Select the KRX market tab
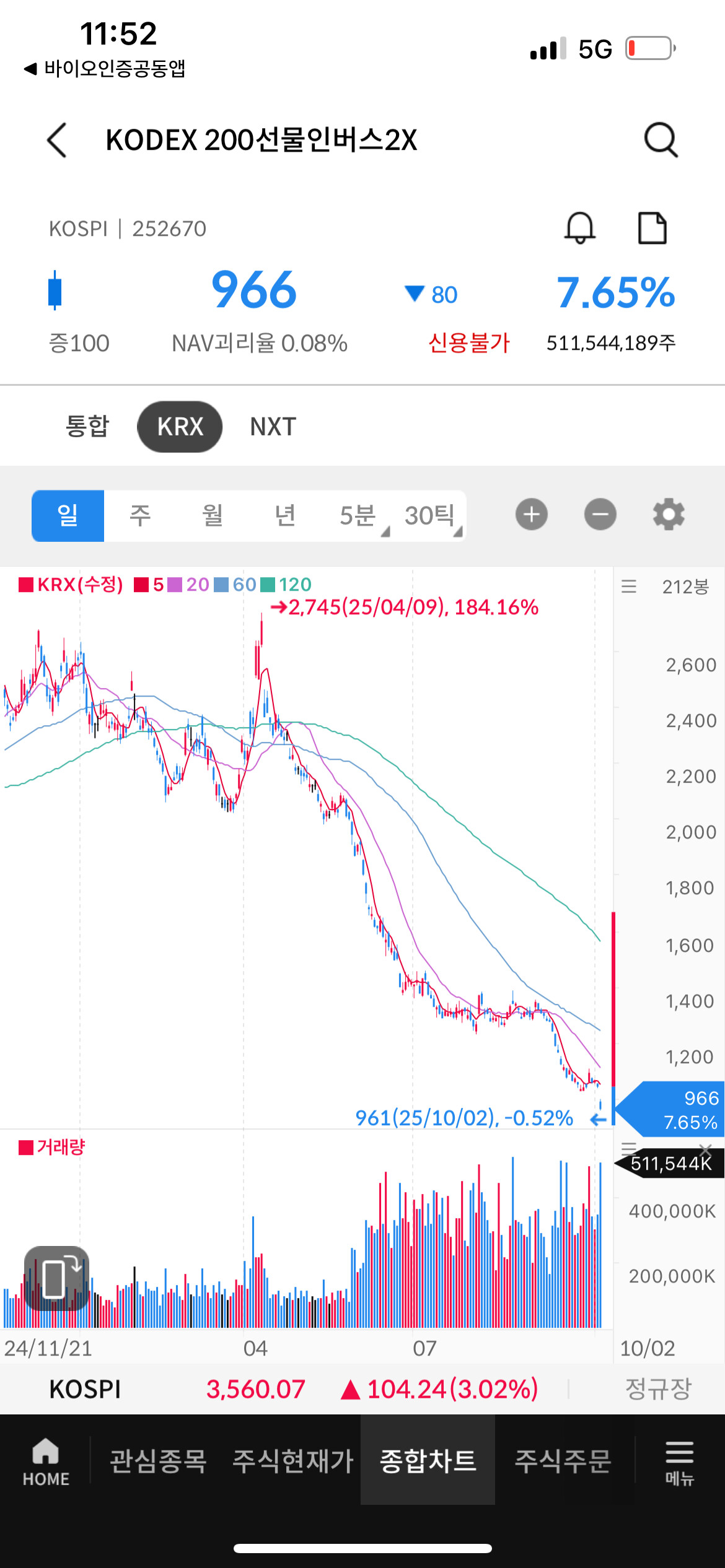725x1568 pixels. coord(180,427)
